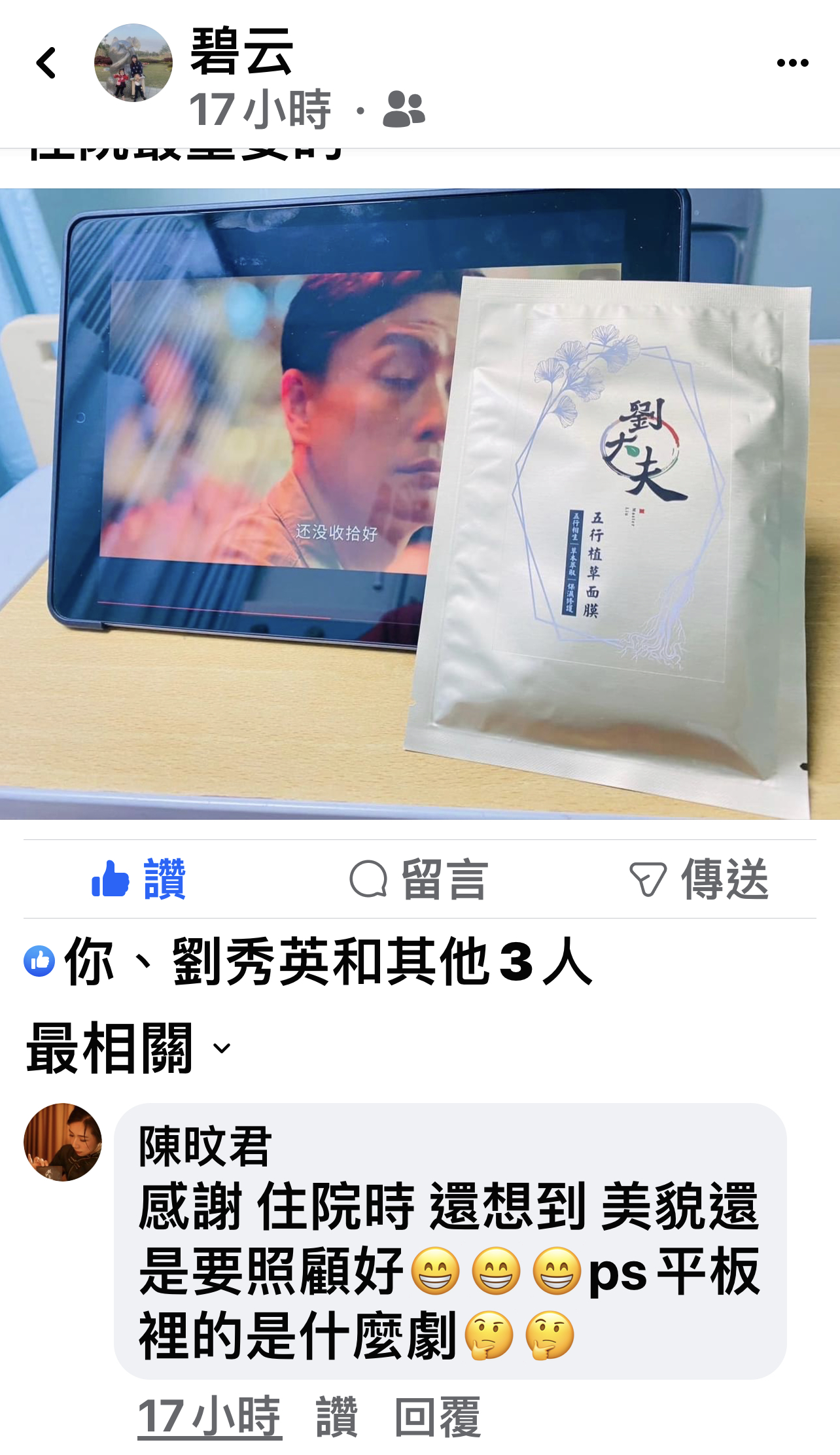
Task: Reply to 陳旼君's comment with 回覆
Action: [x=437, y=1416]
